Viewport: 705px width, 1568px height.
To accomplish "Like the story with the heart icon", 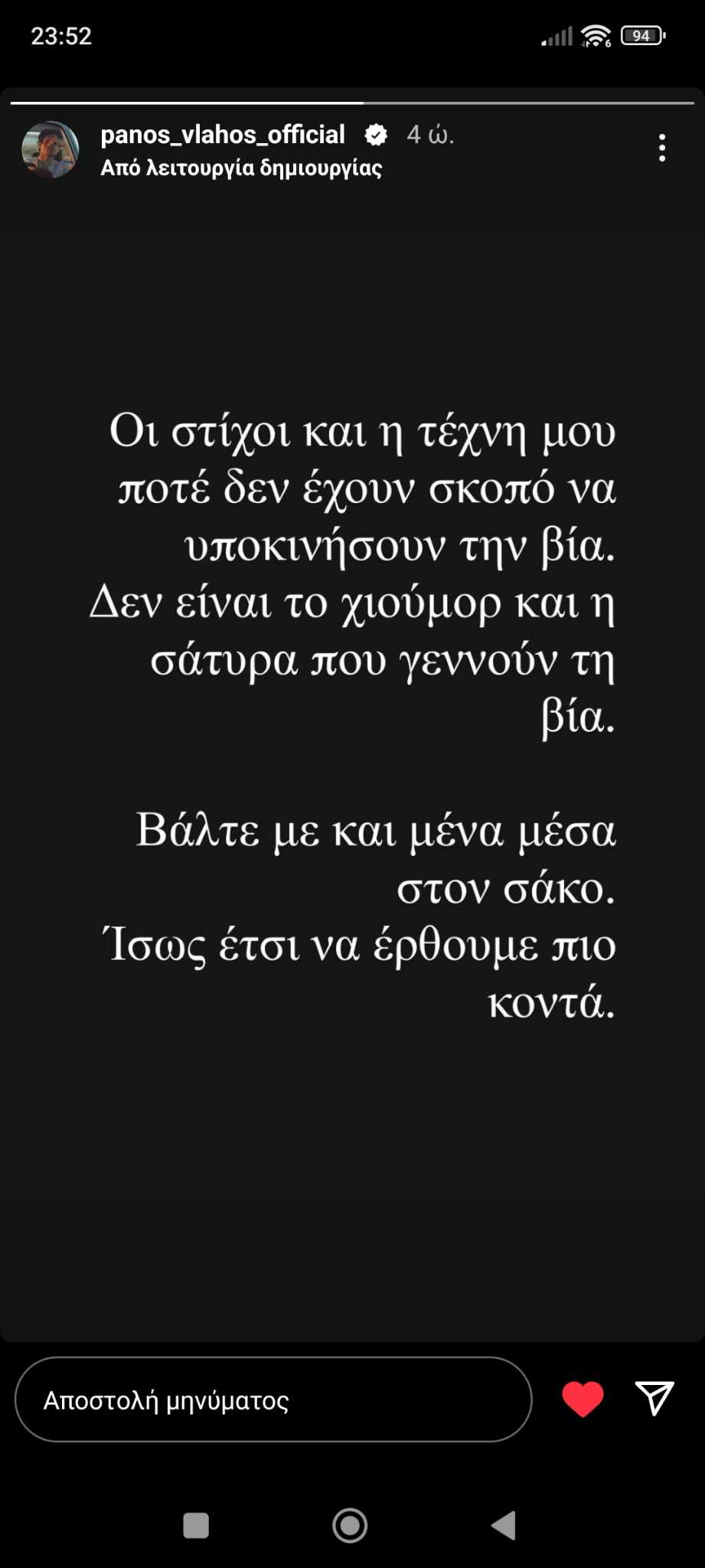I will pyautogui.click(x=583, y=1400).
